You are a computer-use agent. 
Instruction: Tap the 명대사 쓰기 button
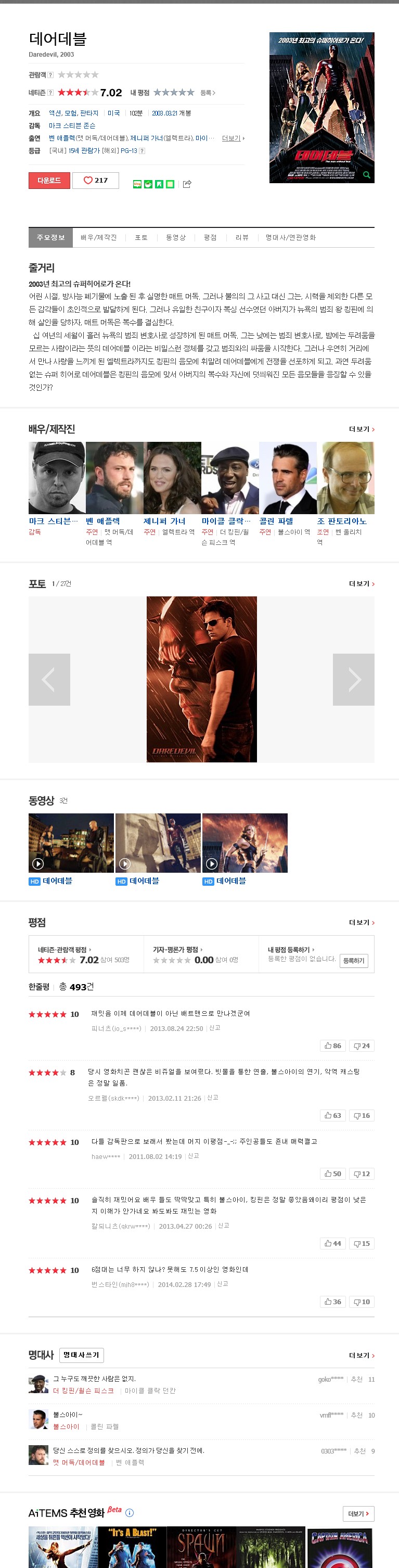[82, 1355]
